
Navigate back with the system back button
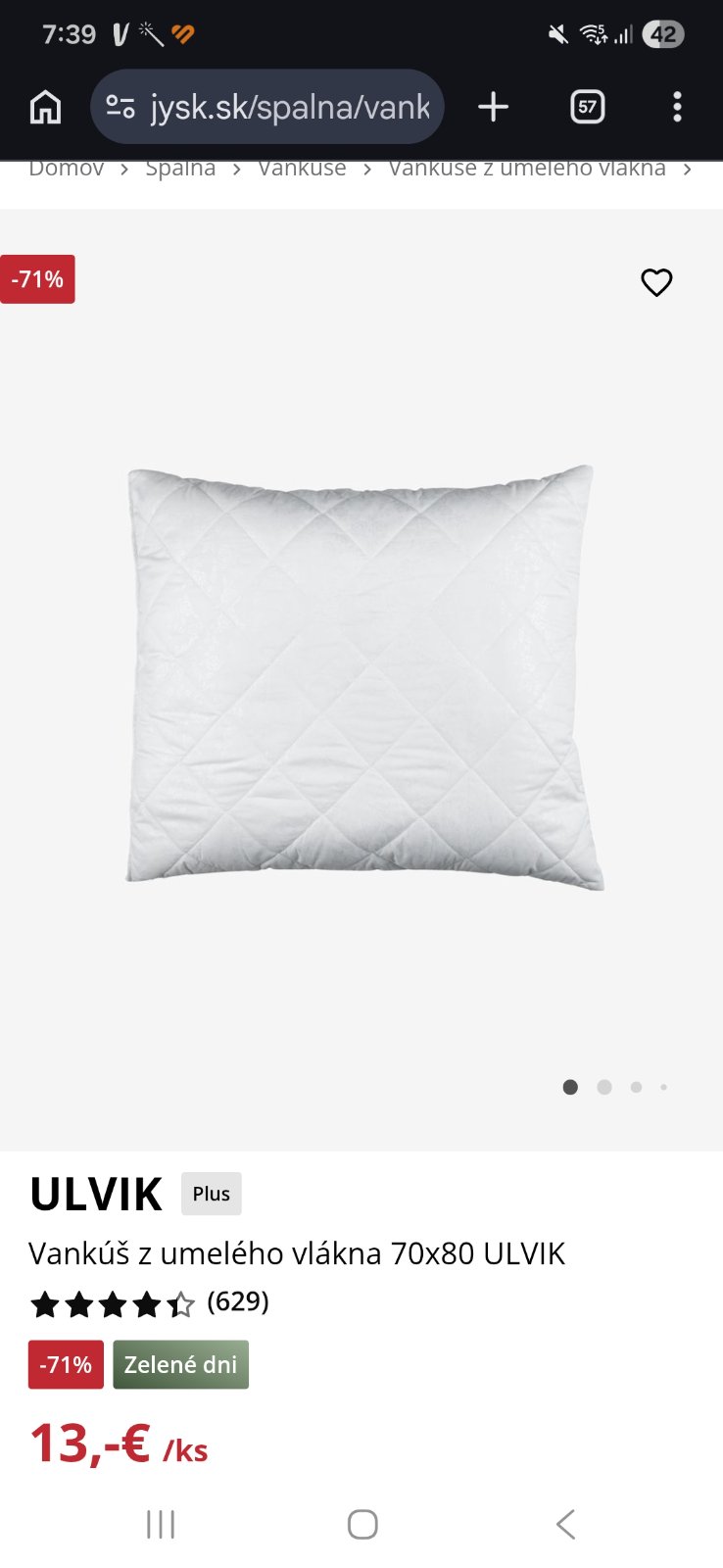(x=565, y=1524)
